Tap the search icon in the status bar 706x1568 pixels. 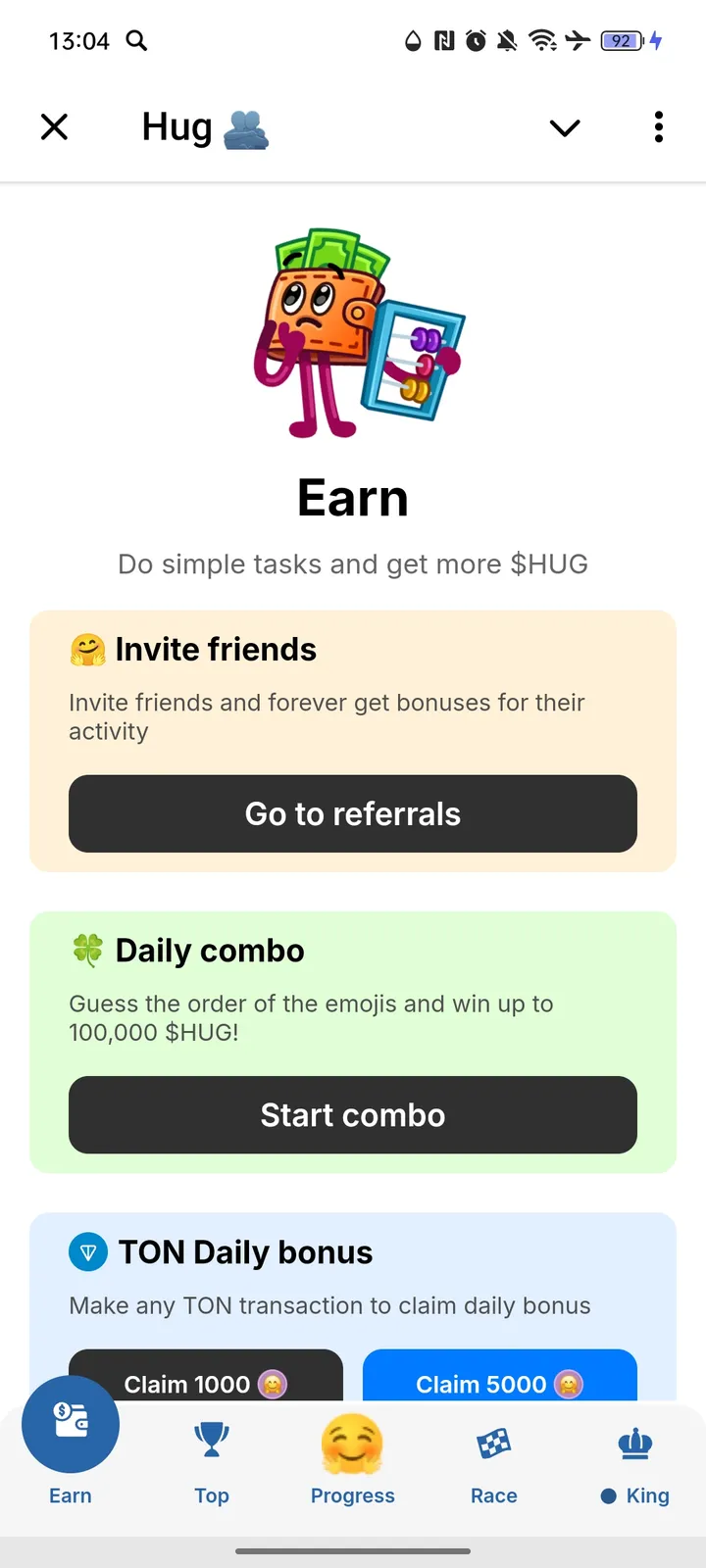pos(136,41)
